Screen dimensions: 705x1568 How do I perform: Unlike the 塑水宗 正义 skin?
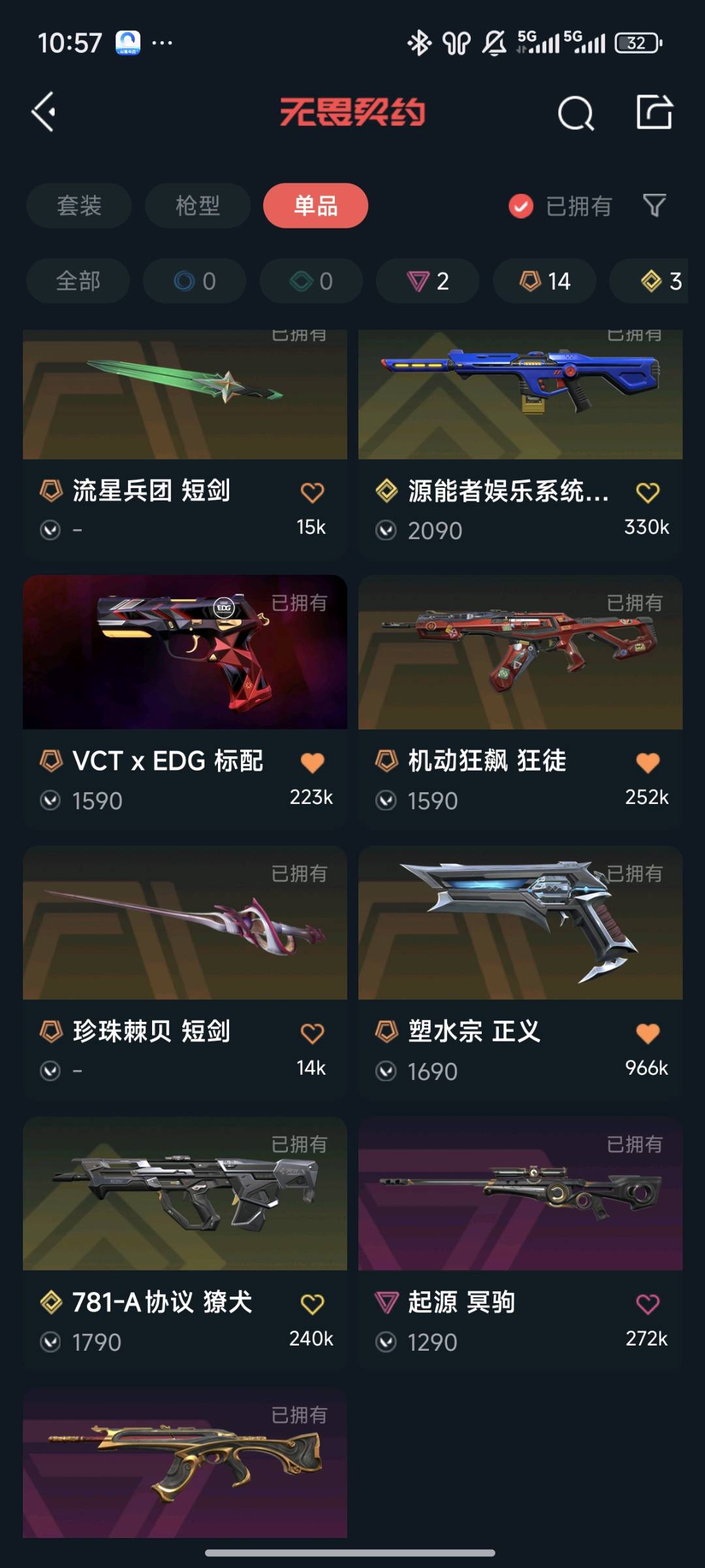[648, 1034]
